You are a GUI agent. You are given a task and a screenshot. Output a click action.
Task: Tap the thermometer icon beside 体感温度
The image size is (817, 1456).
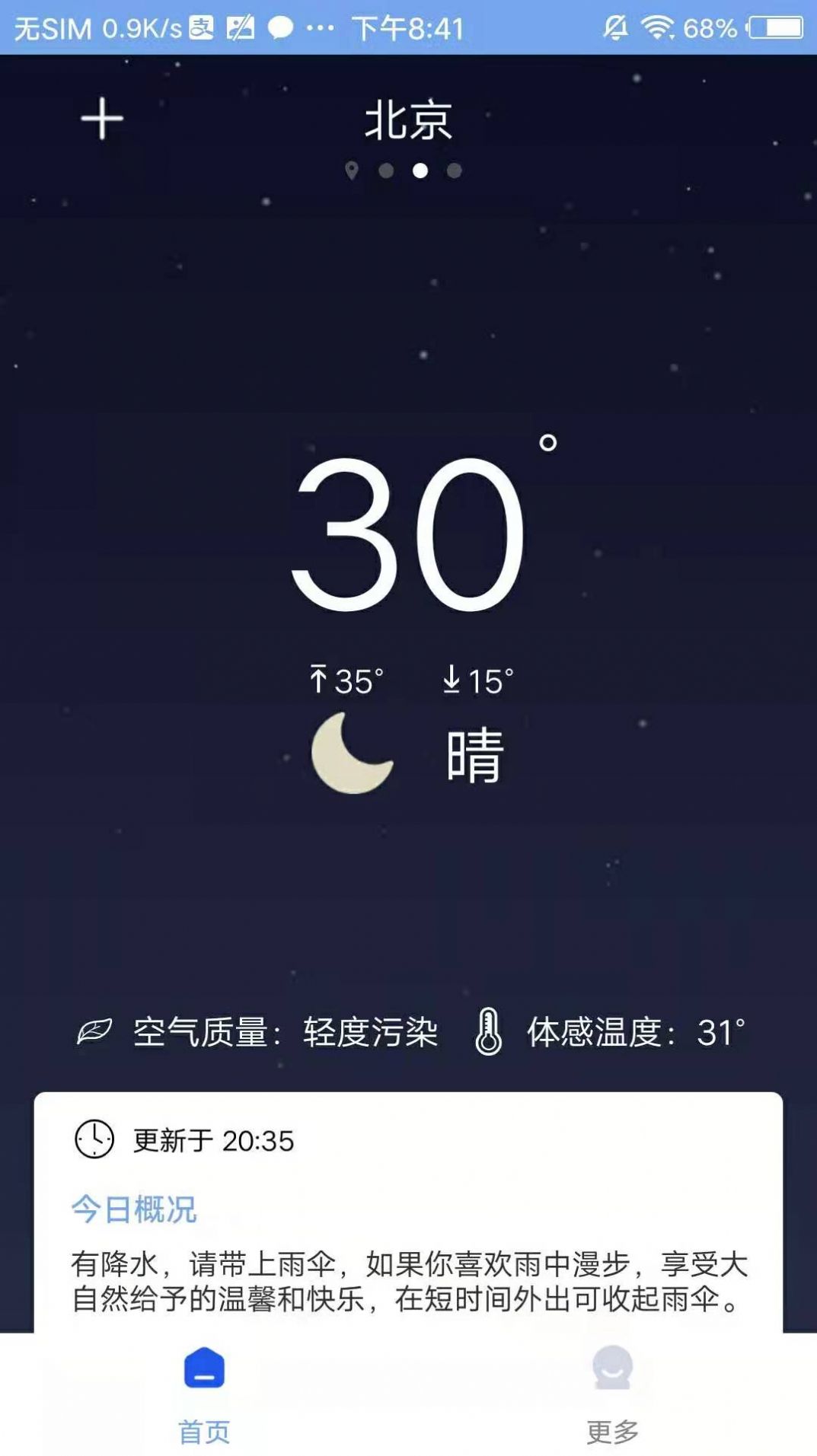click(x=487, y=1031)
